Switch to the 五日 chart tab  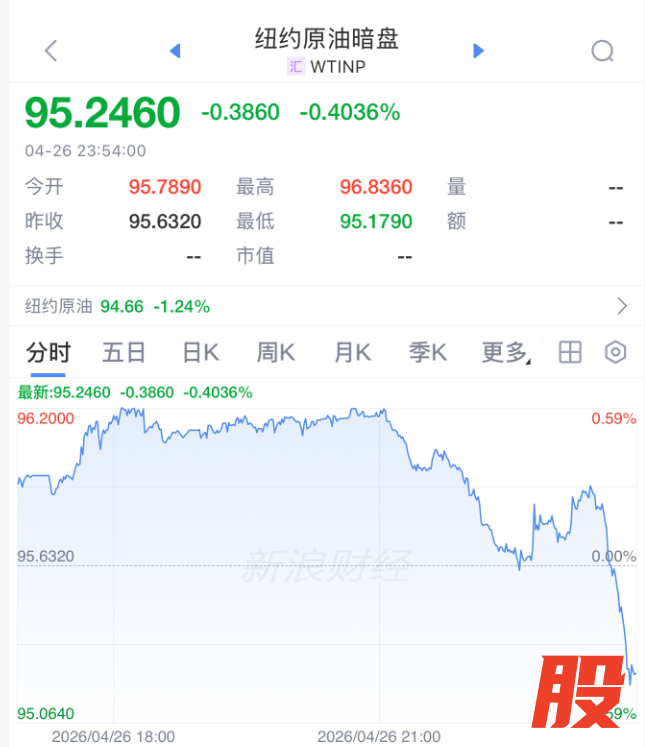(x=124, y=352)
